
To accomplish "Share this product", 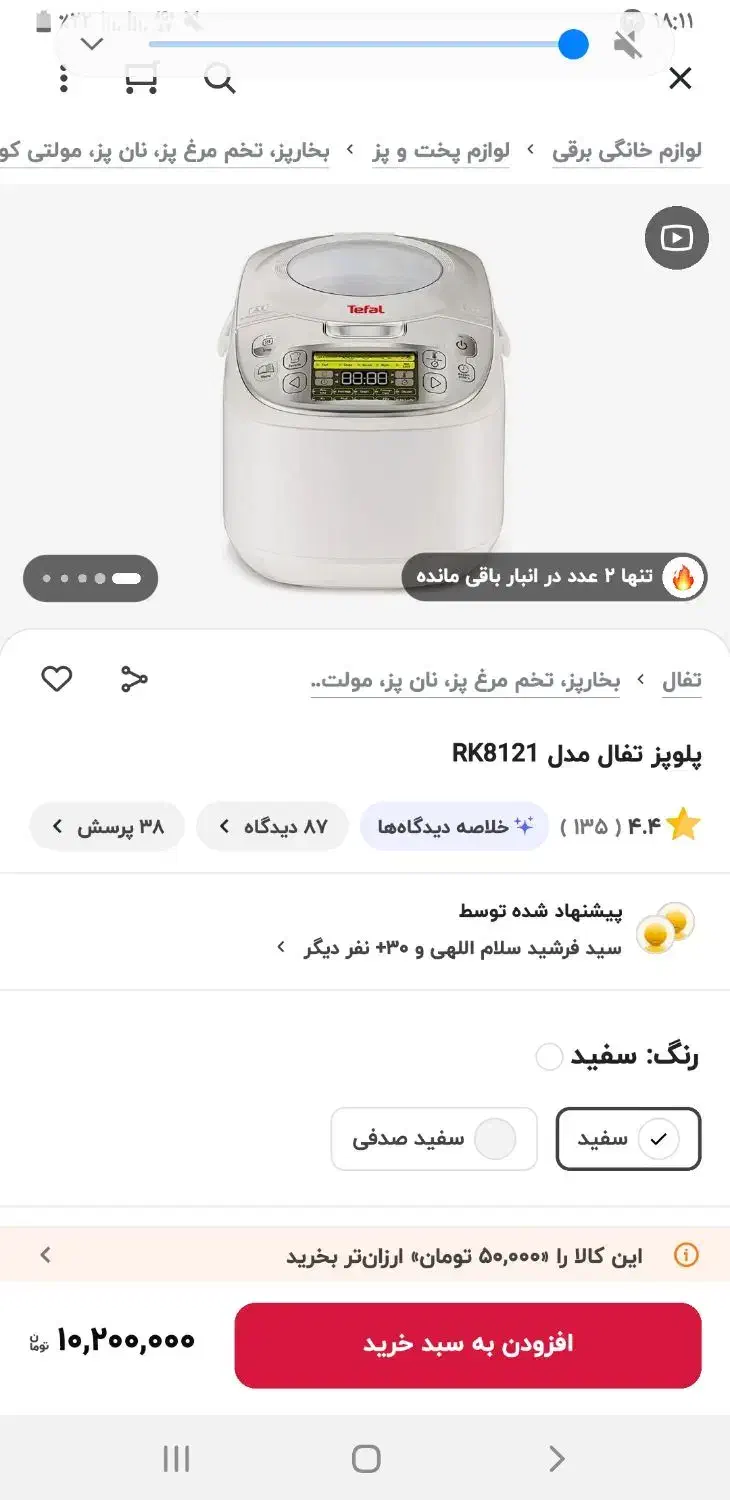I will coord(134,679).
